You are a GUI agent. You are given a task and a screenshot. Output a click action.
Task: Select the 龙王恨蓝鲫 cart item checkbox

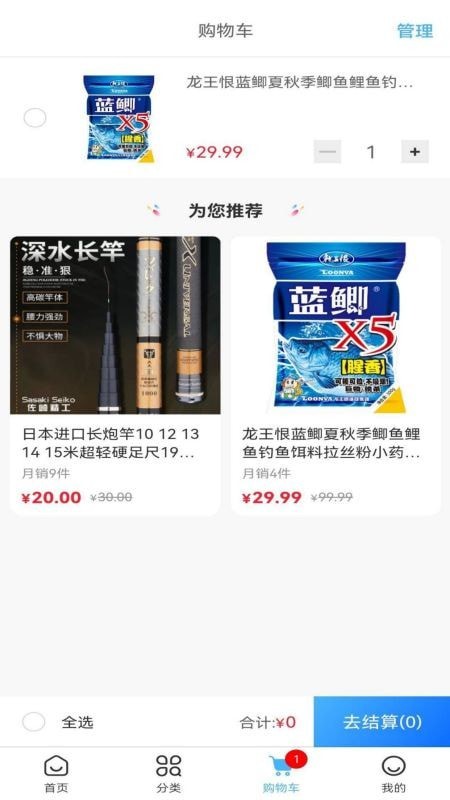pyautogui.click(x=35, y=118)
